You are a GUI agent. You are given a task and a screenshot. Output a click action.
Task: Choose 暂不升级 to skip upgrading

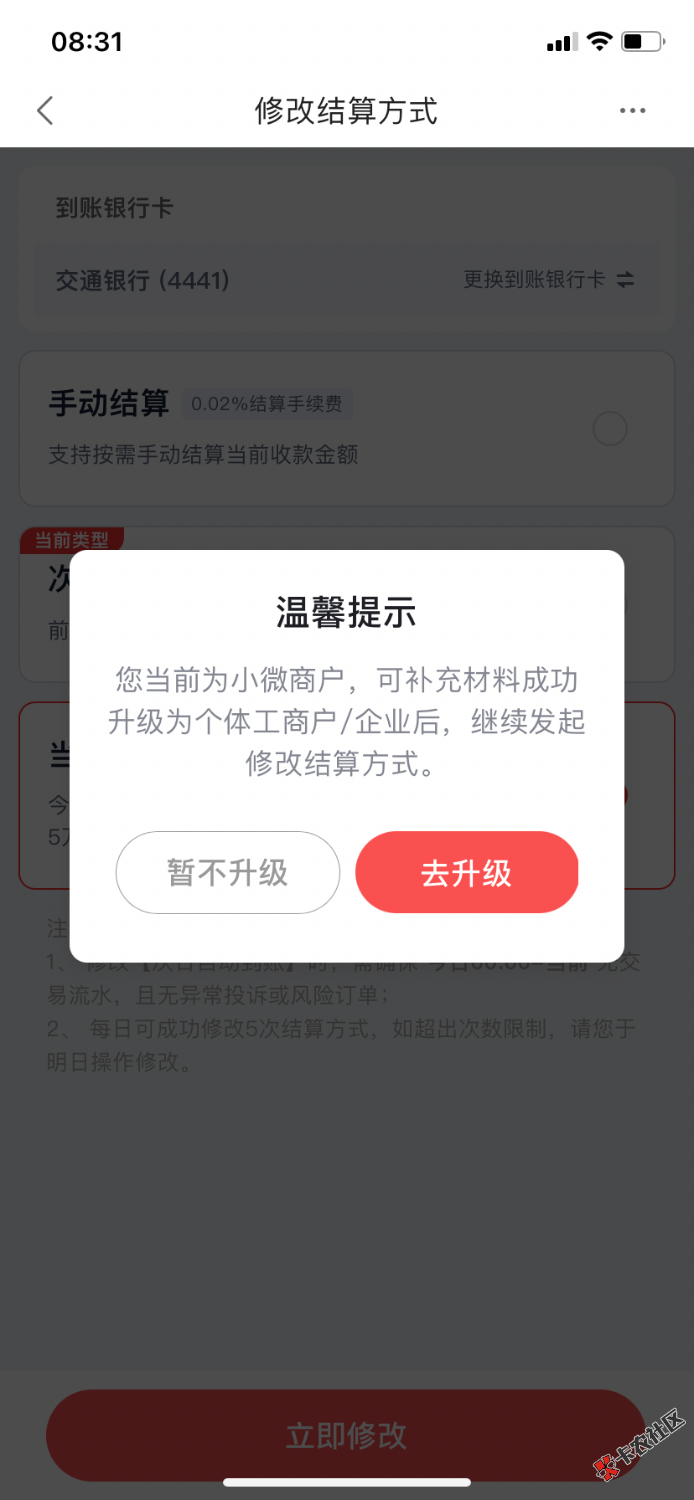(x=228, y=872)
